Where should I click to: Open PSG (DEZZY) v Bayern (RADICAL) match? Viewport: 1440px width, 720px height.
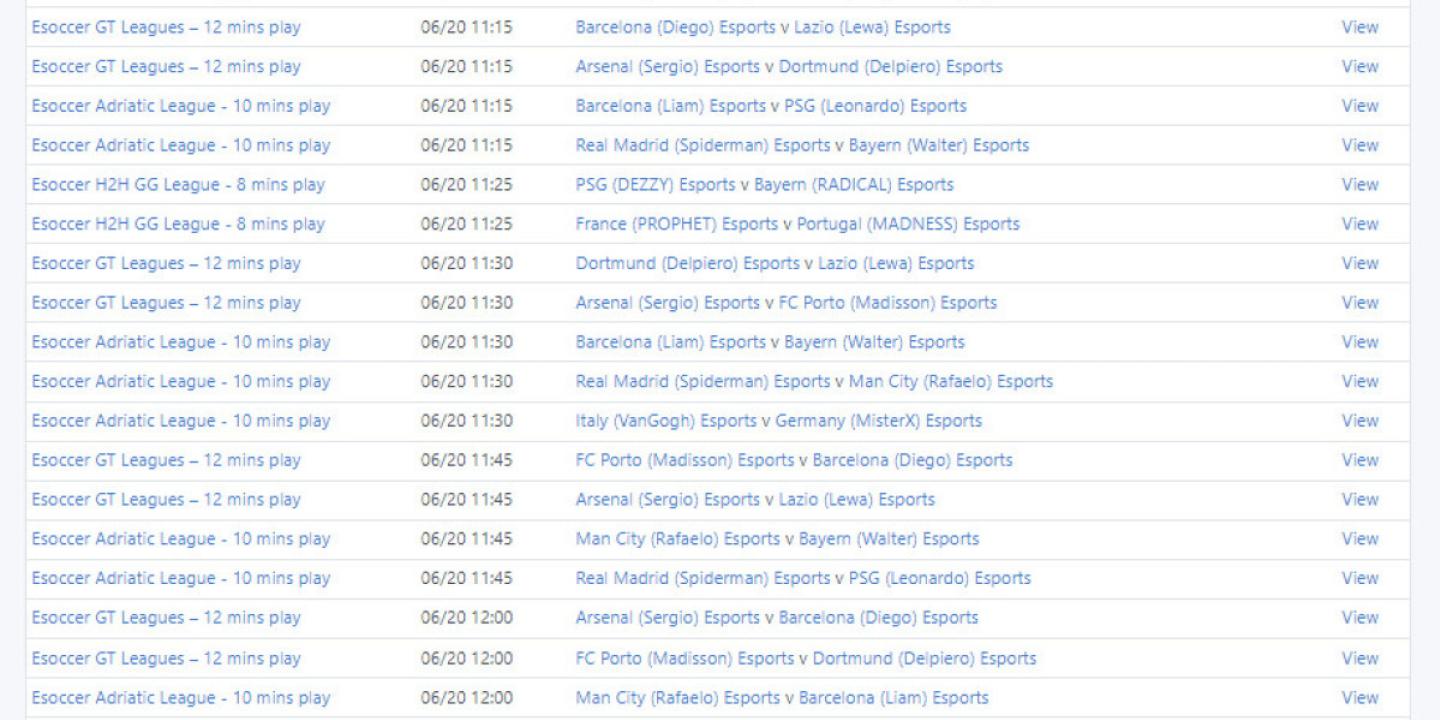[x=764, y=185]
